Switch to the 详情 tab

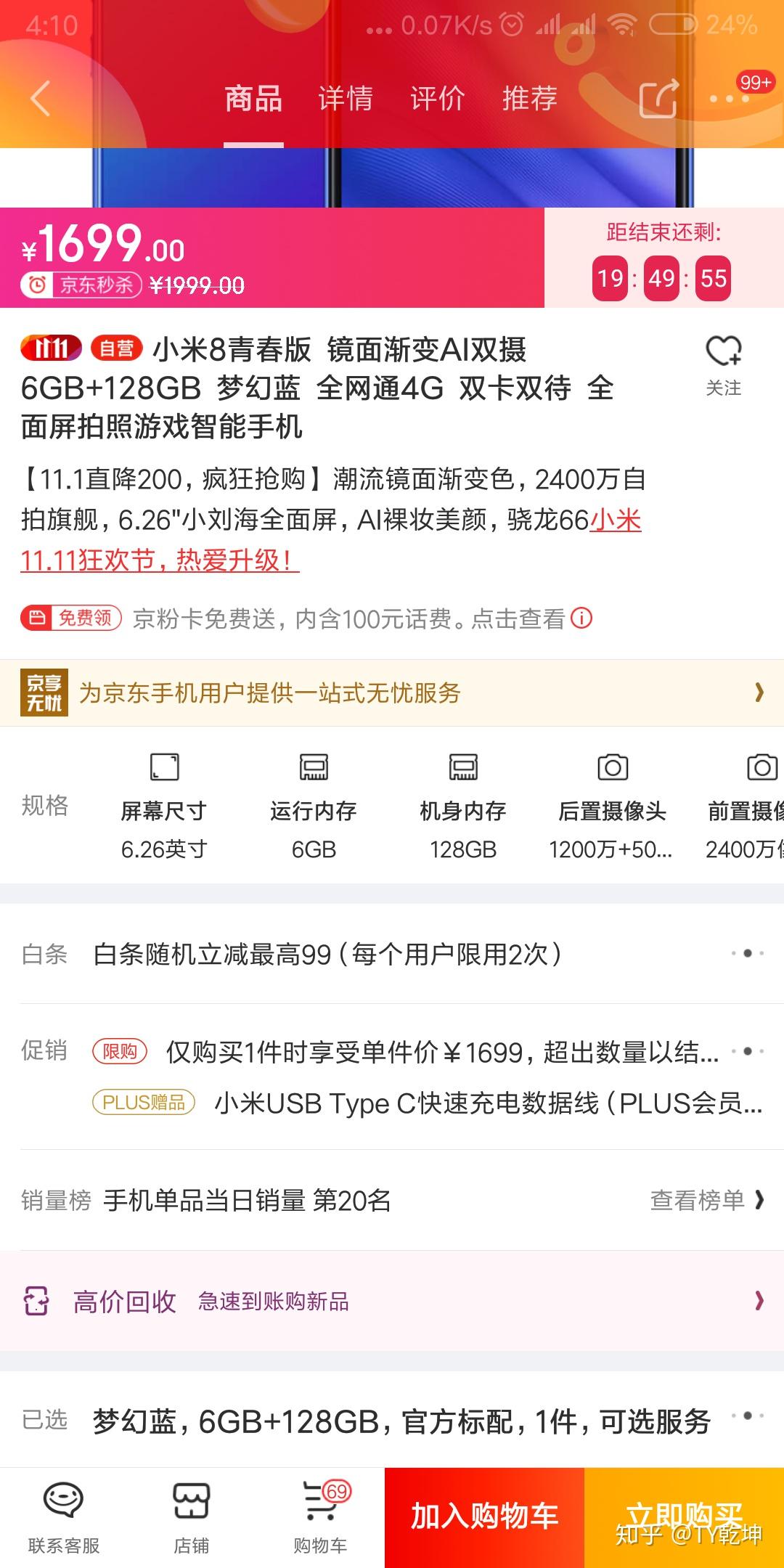click(x=346, y=99)
